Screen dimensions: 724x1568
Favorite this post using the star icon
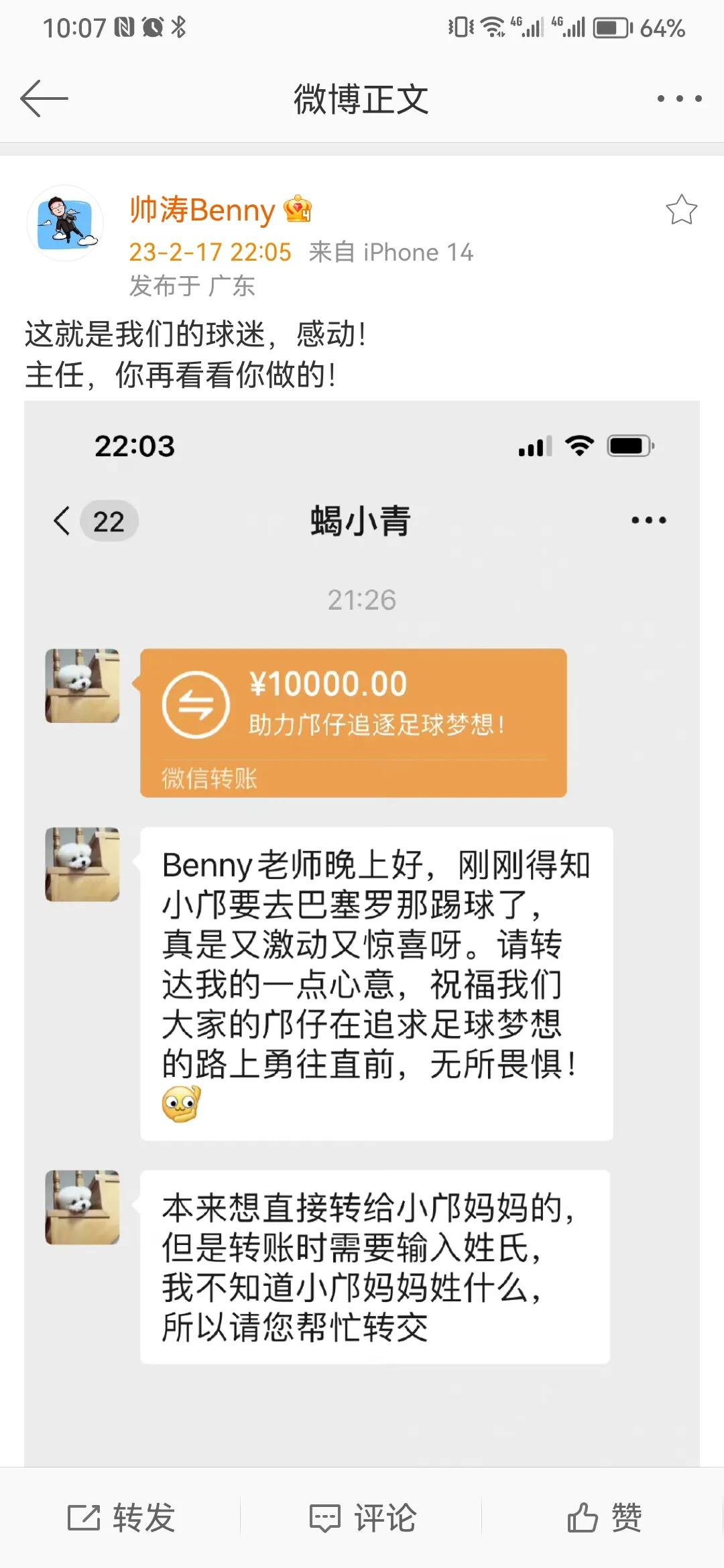coord(682,209)
